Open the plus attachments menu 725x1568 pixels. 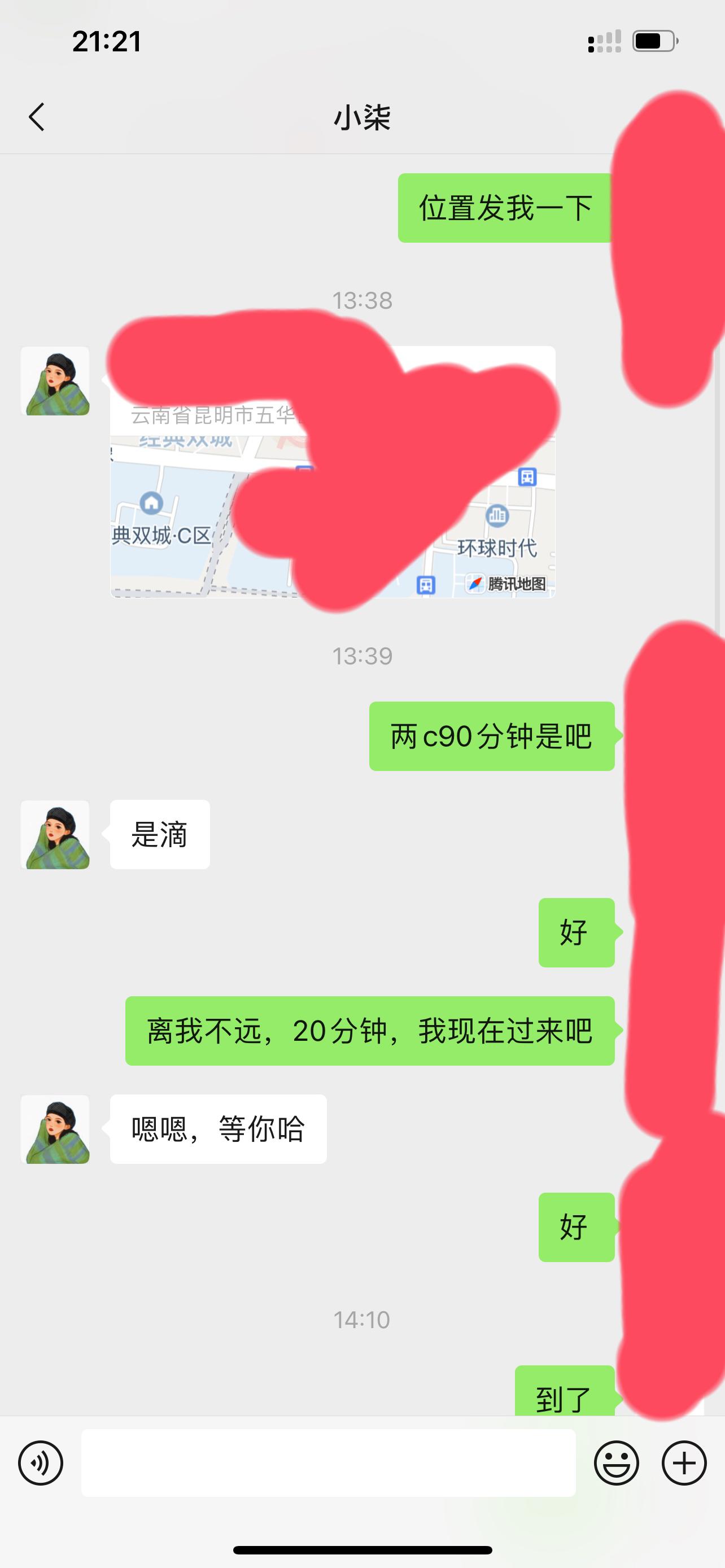(684, 1462)
